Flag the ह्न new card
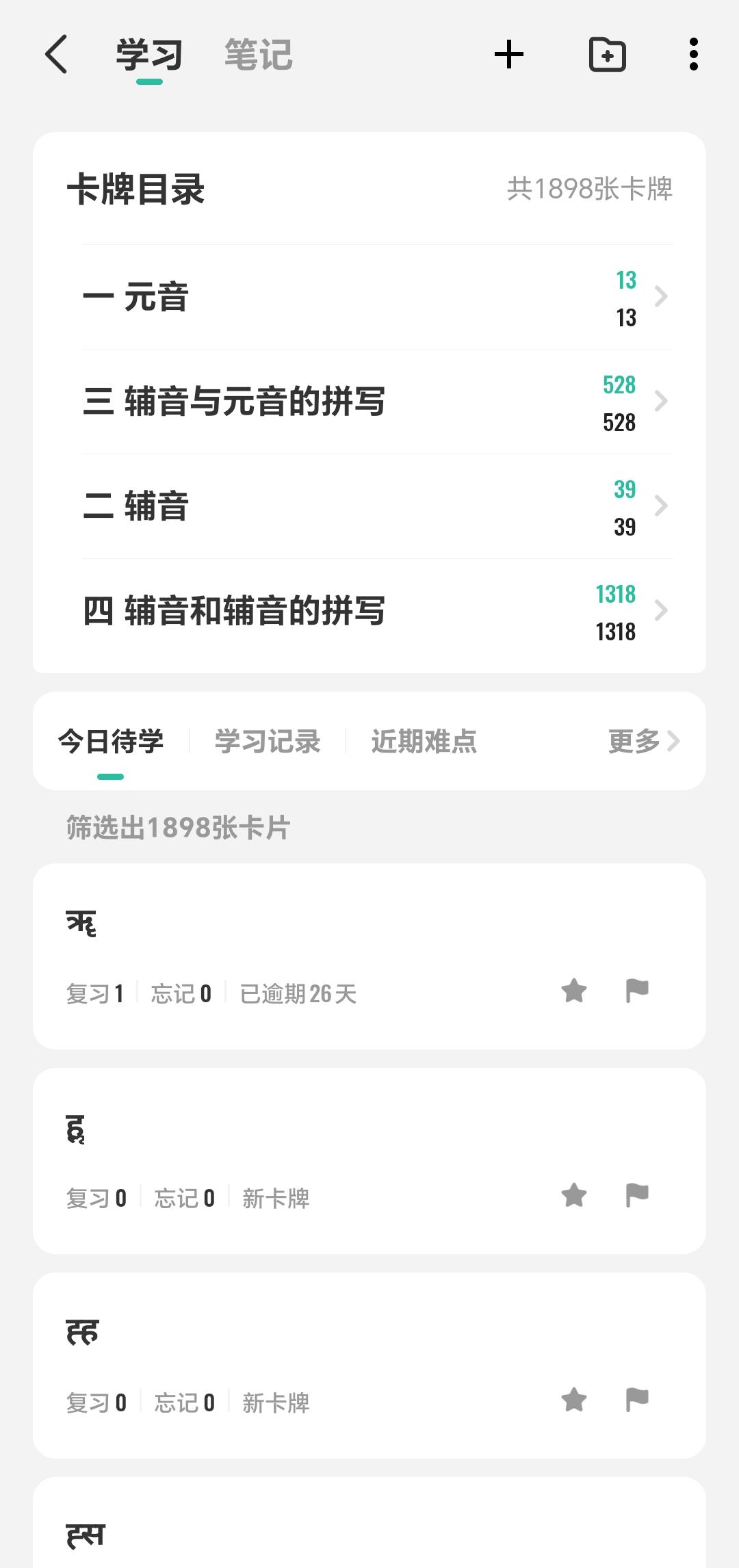Image resolution: width=739 pixels, height=1568 pixels. point(637,1195)
